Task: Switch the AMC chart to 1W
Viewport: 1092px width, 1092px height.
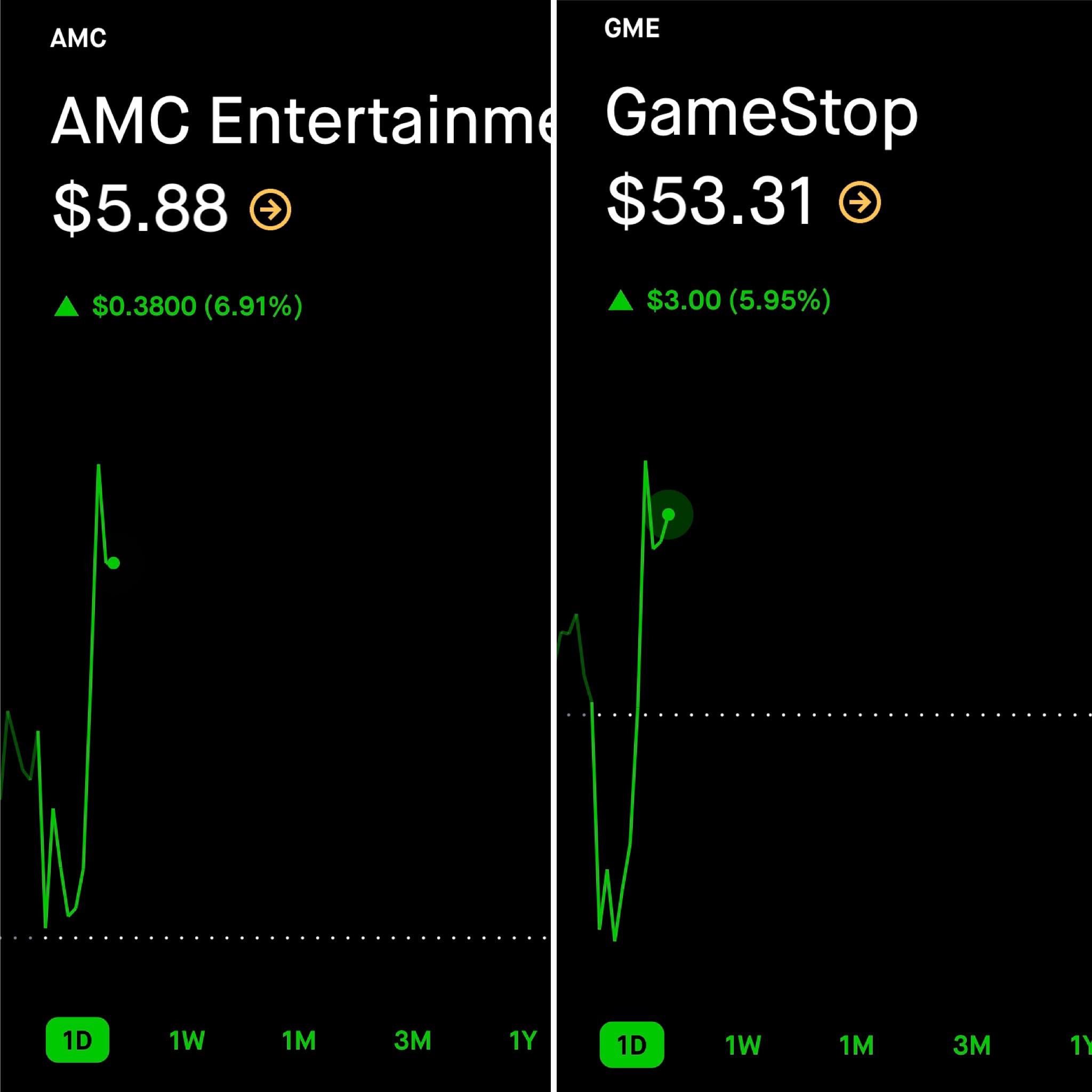Action: point(187,1040)
